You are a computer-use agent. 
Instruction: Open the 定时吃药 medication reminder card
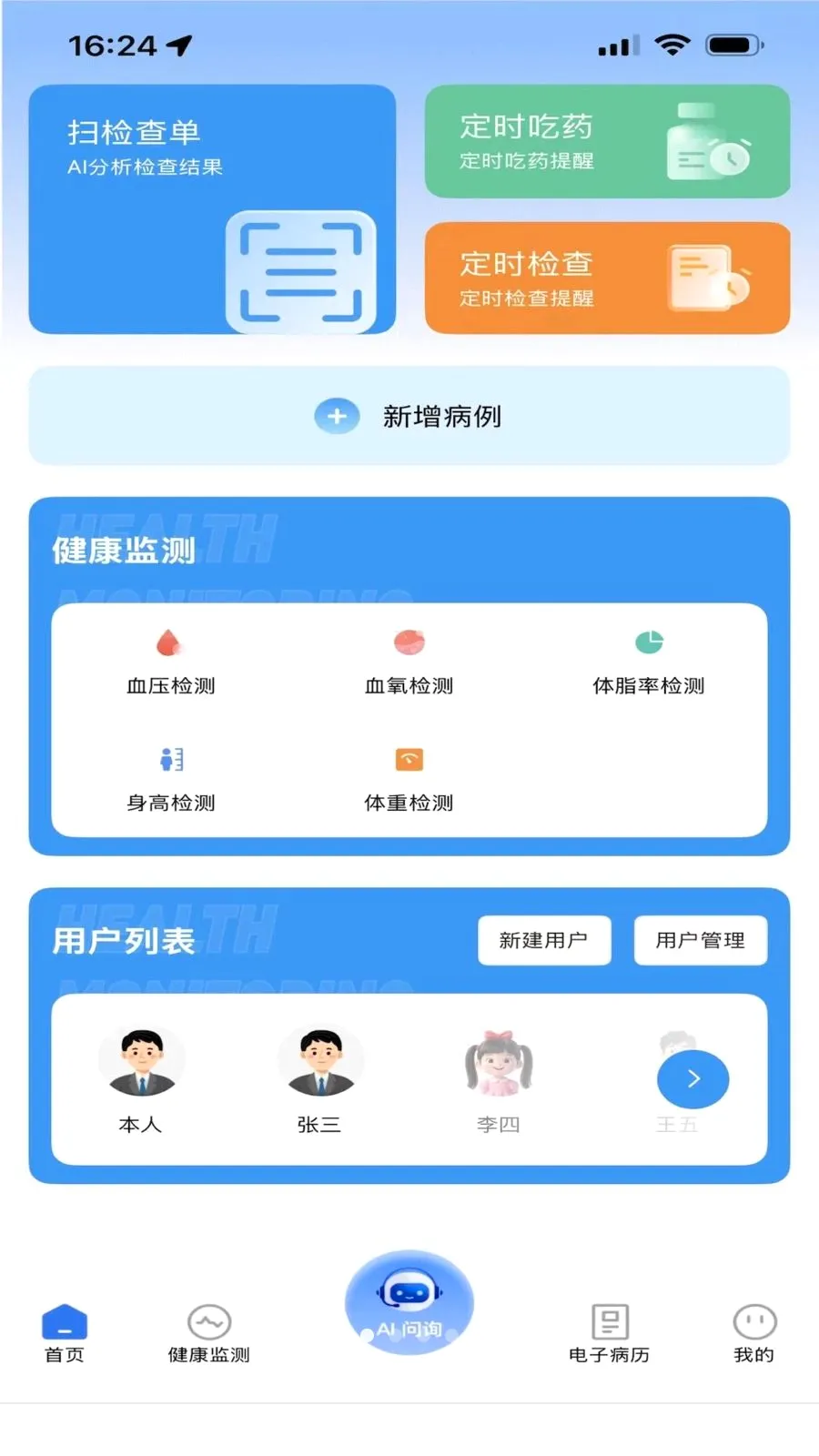point(607,141)
